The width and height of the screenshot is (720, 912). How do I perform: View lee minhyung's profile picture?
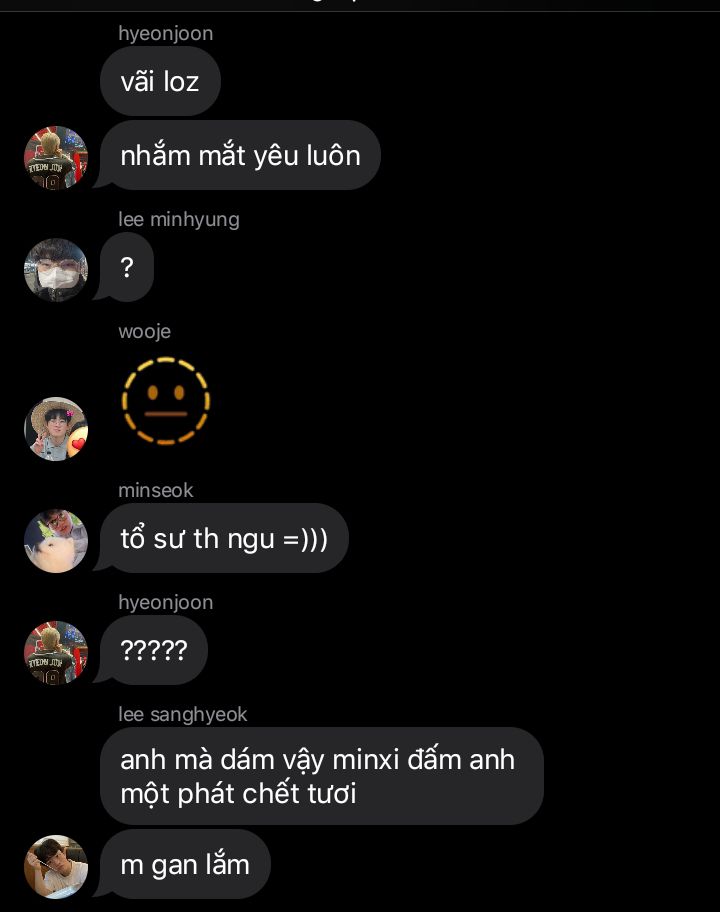coord(56,270)
